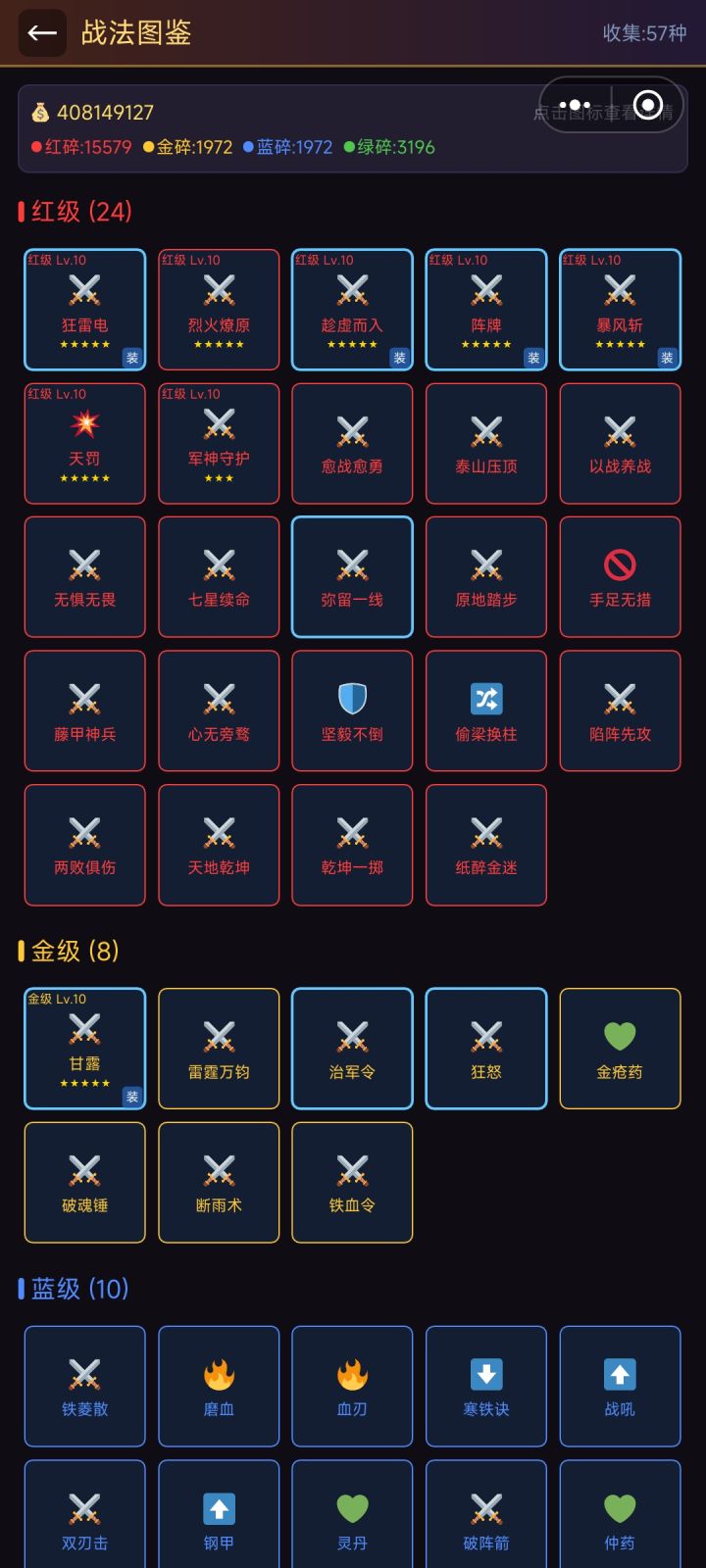Select the 弥留一线 highlighted card
706x1568 pixels.
tap(352, 577)
